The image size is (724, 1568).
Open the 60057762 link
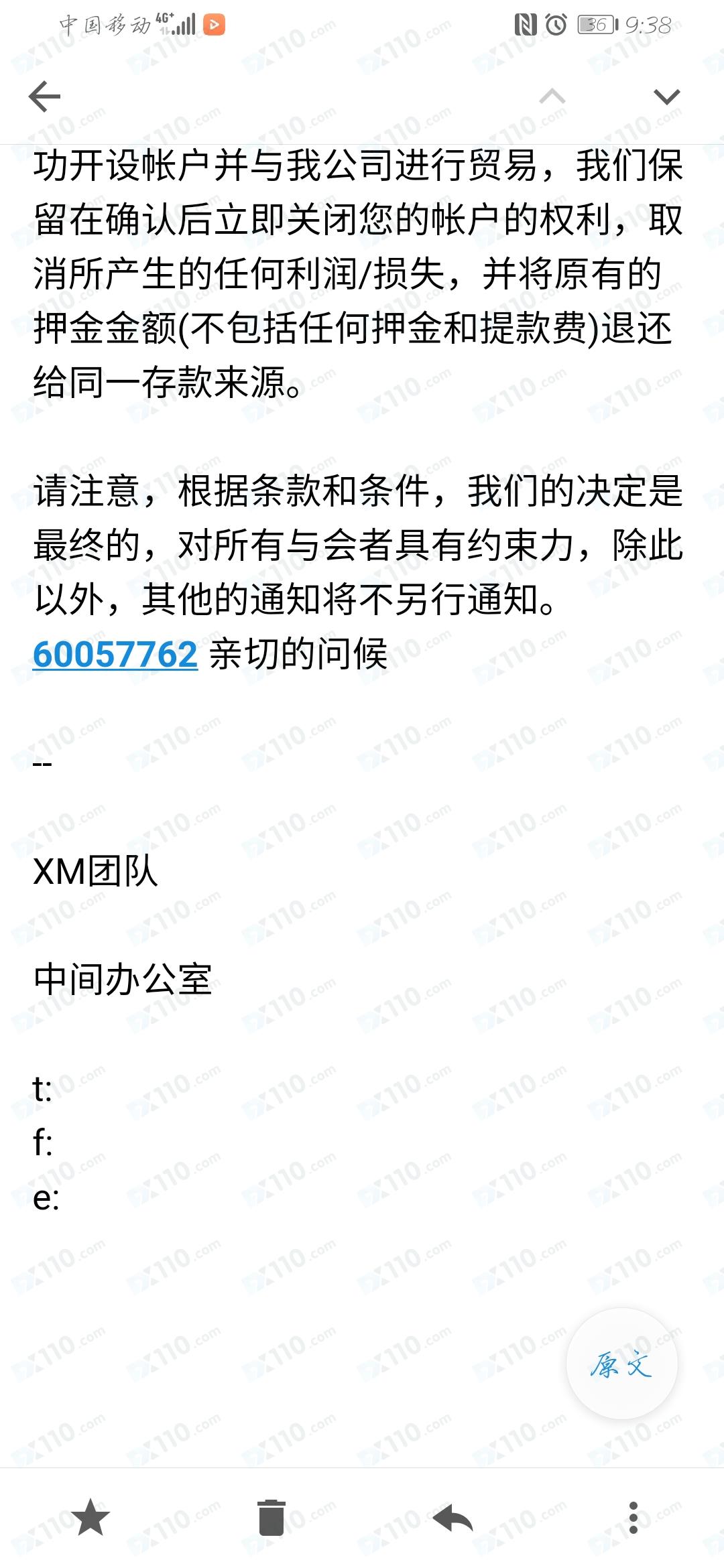115,654
